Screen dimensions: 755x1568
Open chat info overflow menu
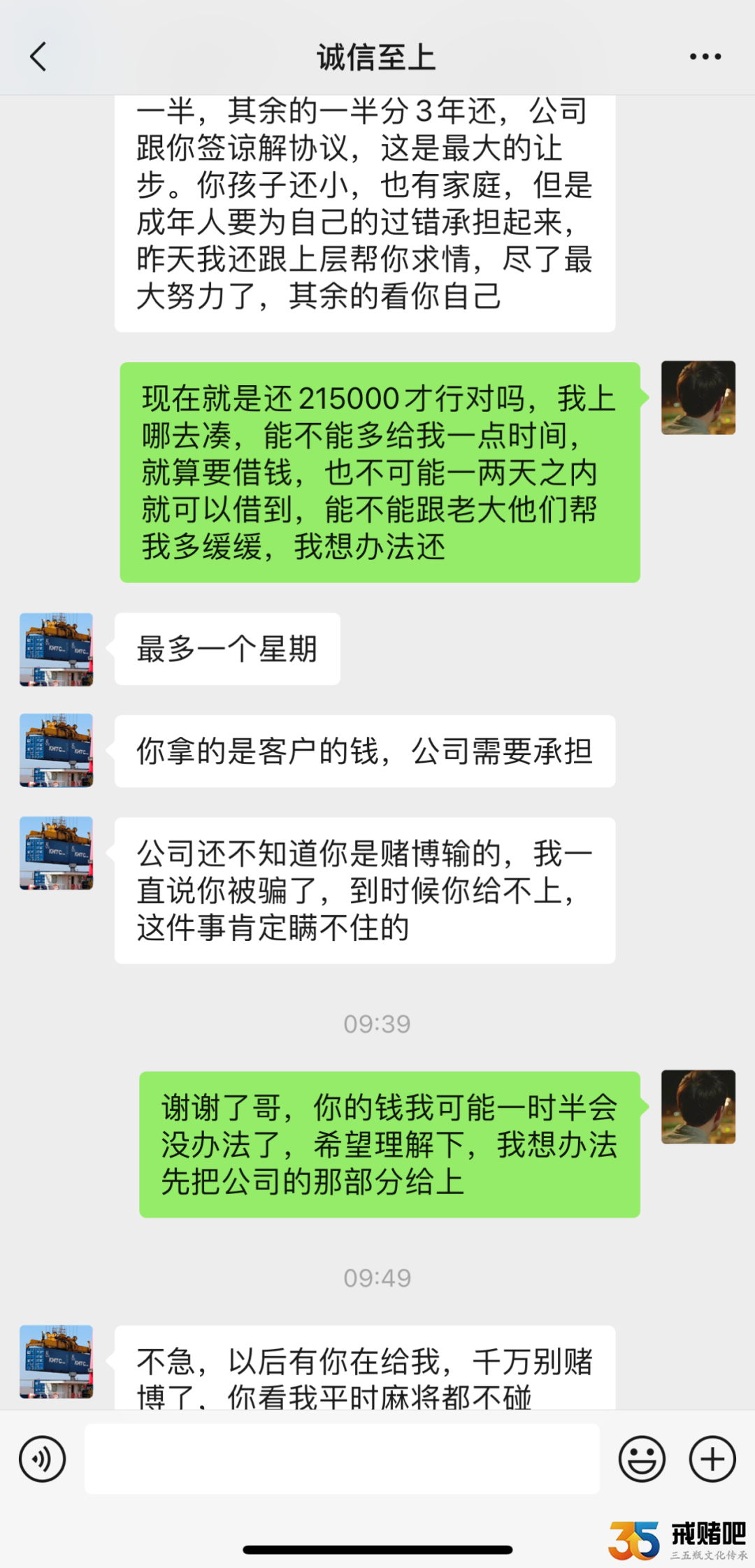(705, 57)
